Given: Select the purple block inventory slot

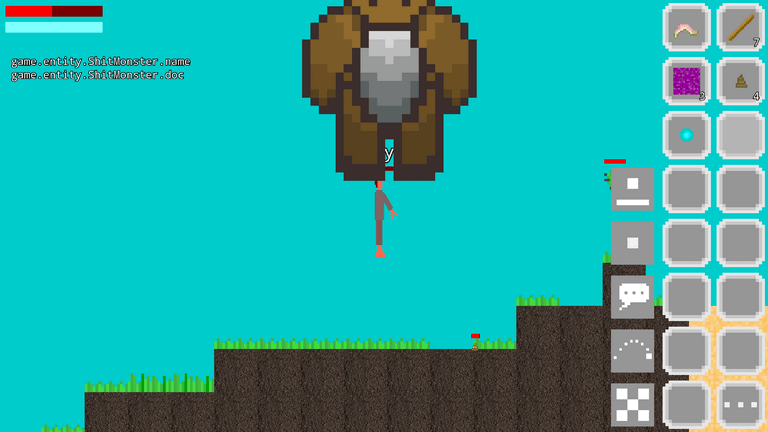Looking at the screenshot, I should coord(686,81).
